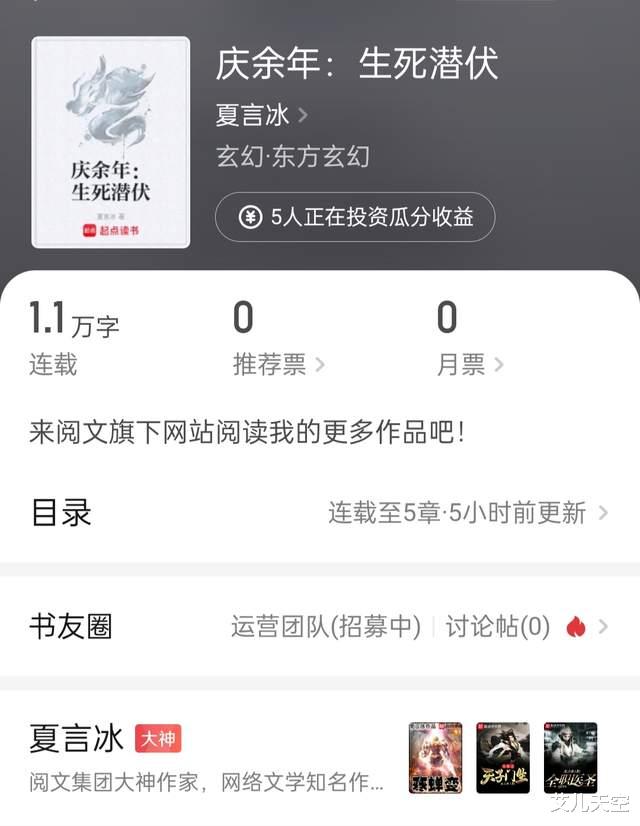Screen dimensions: 640x826
Task: Open the 目录 chapter list
Action: click(319, 513)
